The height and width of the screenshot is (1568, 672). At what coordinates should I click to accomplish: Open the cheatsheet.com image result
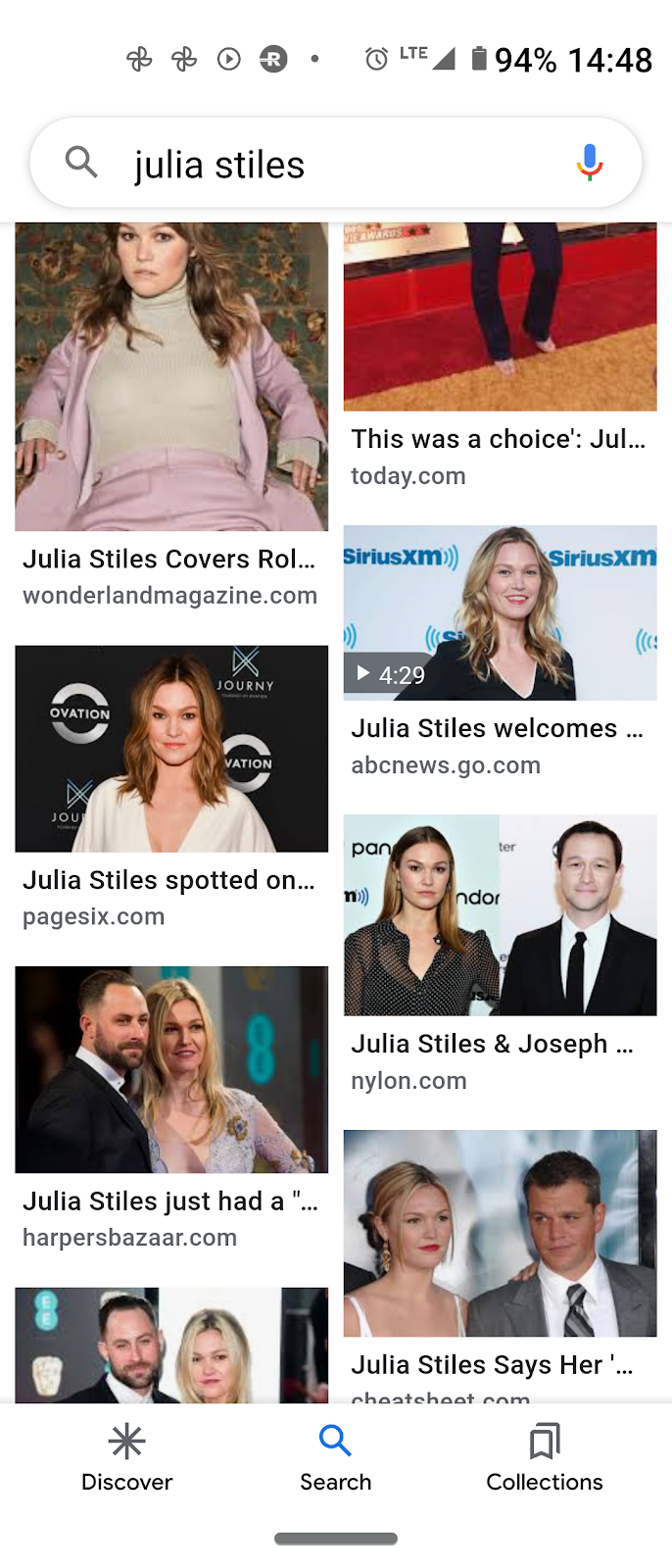pyautogui.click(x=500, y=1233)
